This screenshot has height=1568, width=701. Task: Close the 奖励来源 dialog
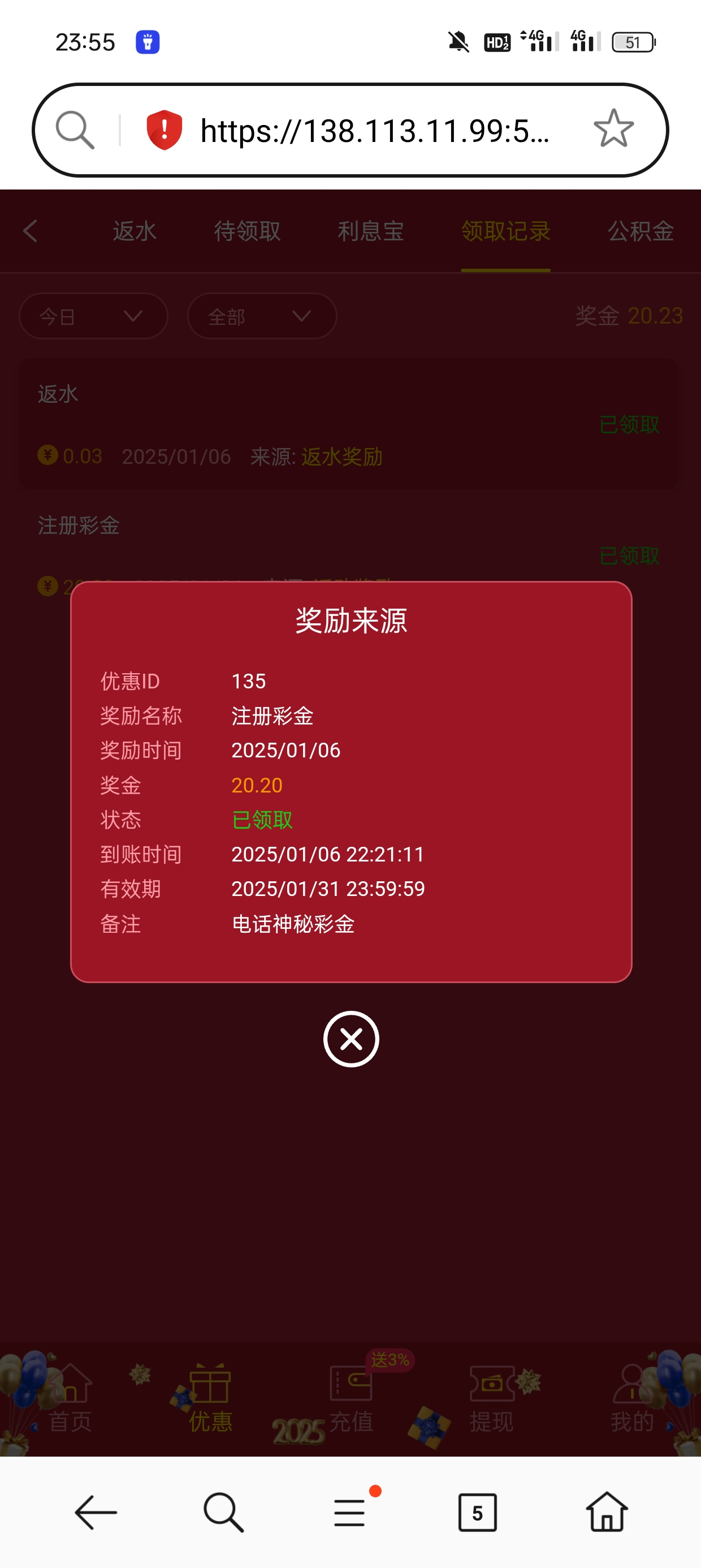point(351,1039)
